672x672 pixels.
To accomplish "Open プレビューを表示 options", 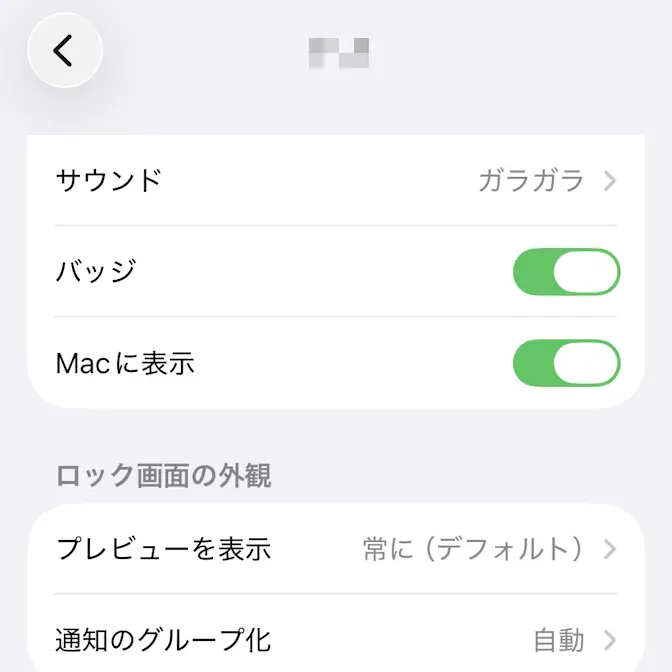I will [336, 549].
